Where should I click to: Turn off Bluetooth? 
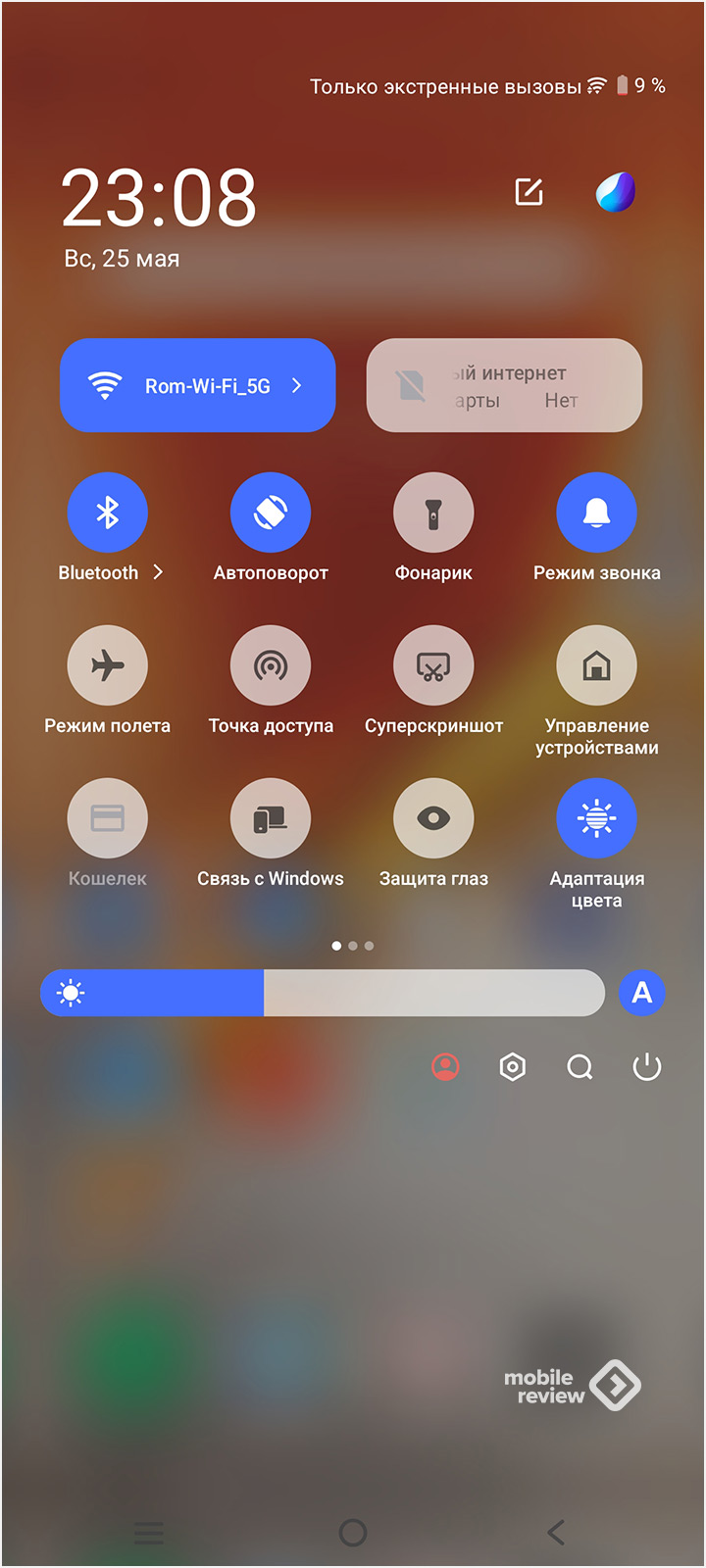click(x=107, y=513)
